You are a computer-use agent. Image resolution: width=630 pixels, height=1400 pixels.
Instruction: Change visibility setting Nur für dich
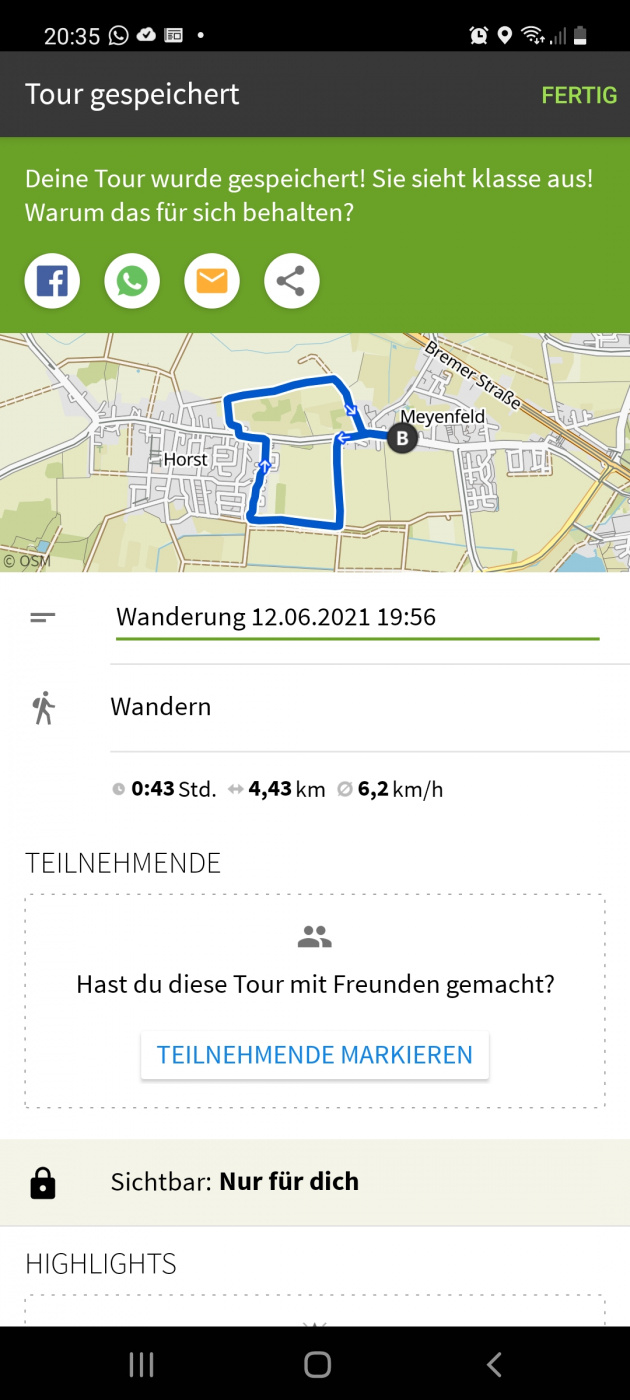tap(315, 1182)
